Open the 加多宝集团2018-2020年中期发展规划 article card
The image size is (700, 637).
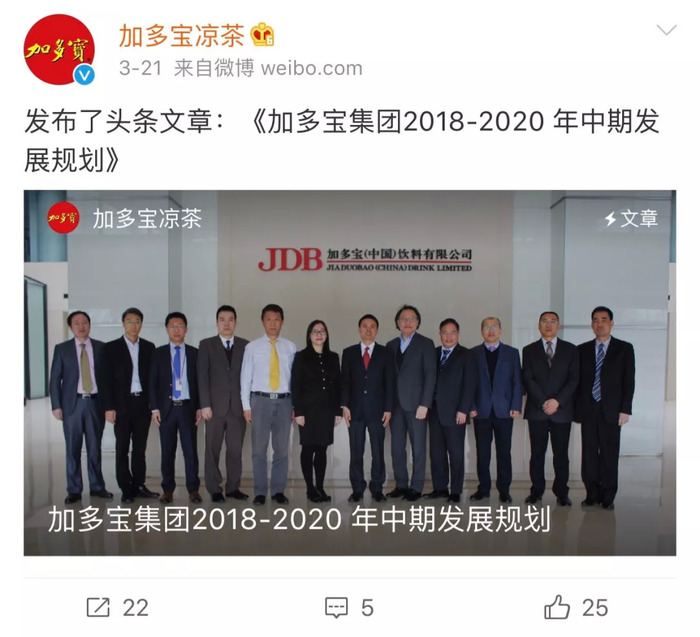click(349, 372)
